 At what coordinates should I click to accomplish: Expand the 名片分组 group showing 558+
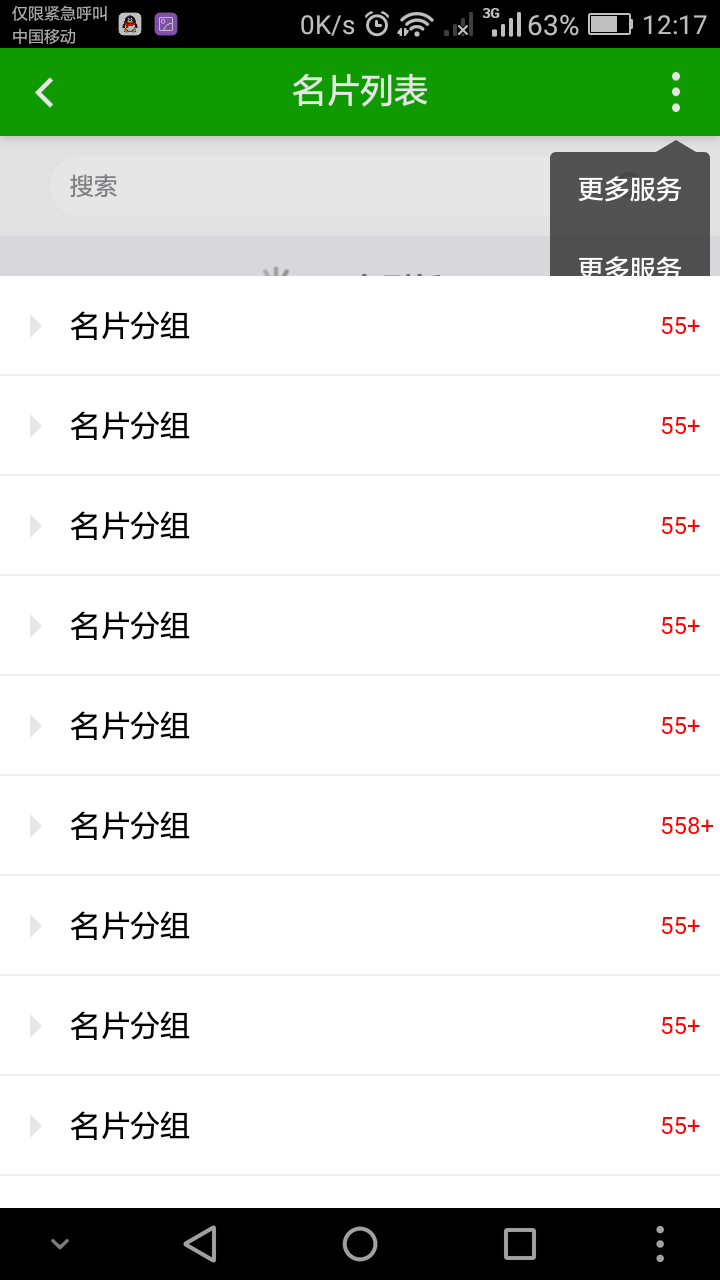coord(360,825)
